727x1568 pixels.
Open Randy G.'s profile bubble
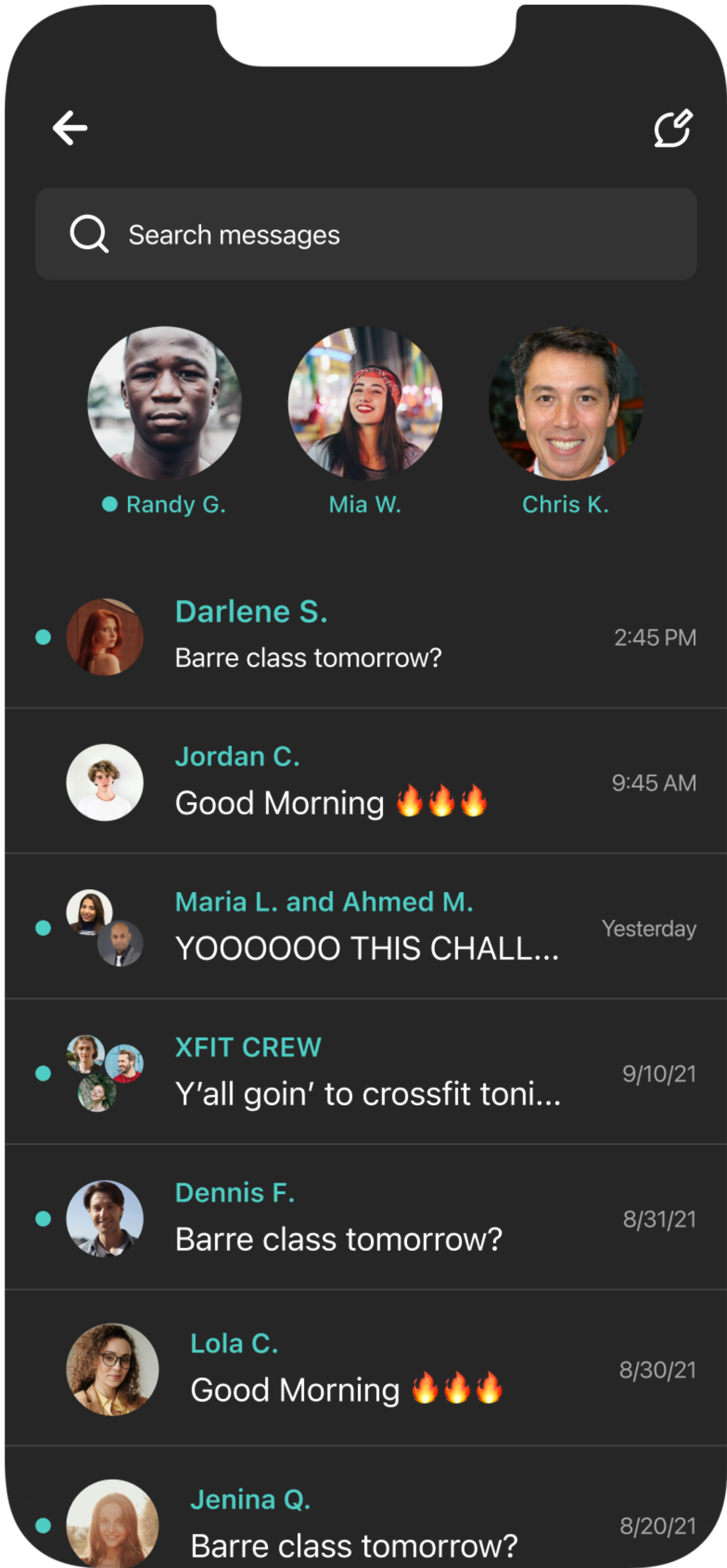coord(164,404)
